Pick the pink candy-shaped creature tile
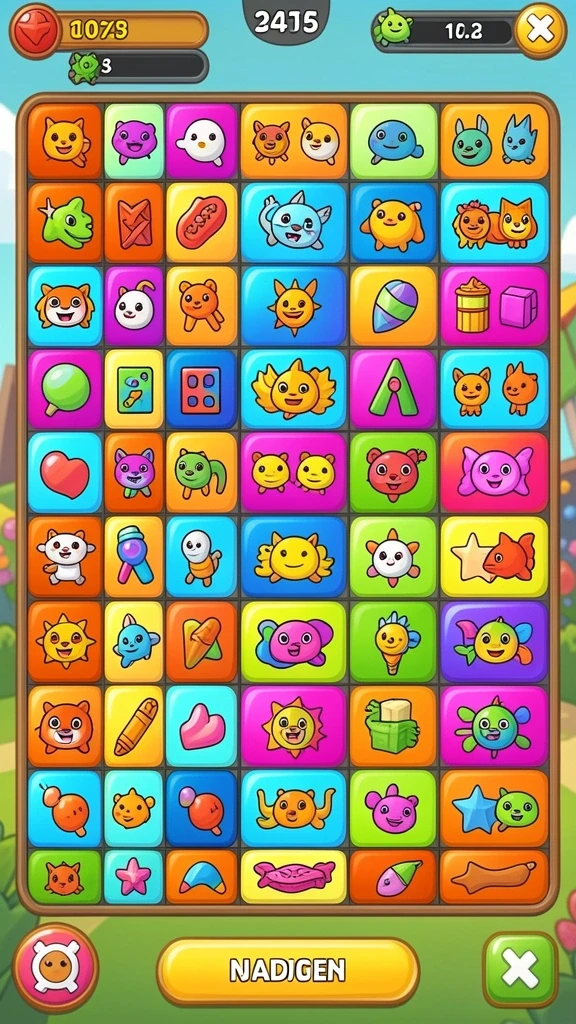This screenshot has width=576, height=1024. [x=494, y=472]
